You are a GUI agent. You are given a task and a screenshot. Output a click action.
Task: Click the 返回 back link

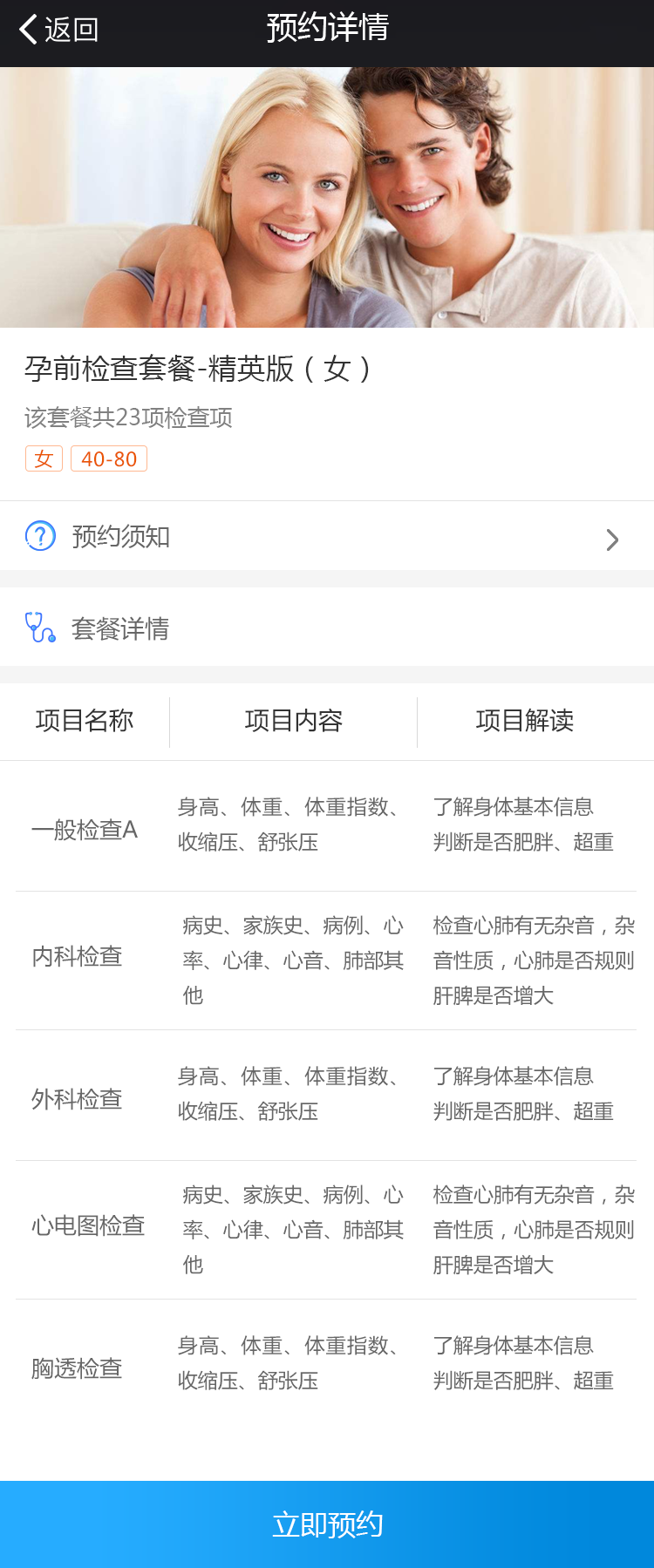tap(70, 29)
